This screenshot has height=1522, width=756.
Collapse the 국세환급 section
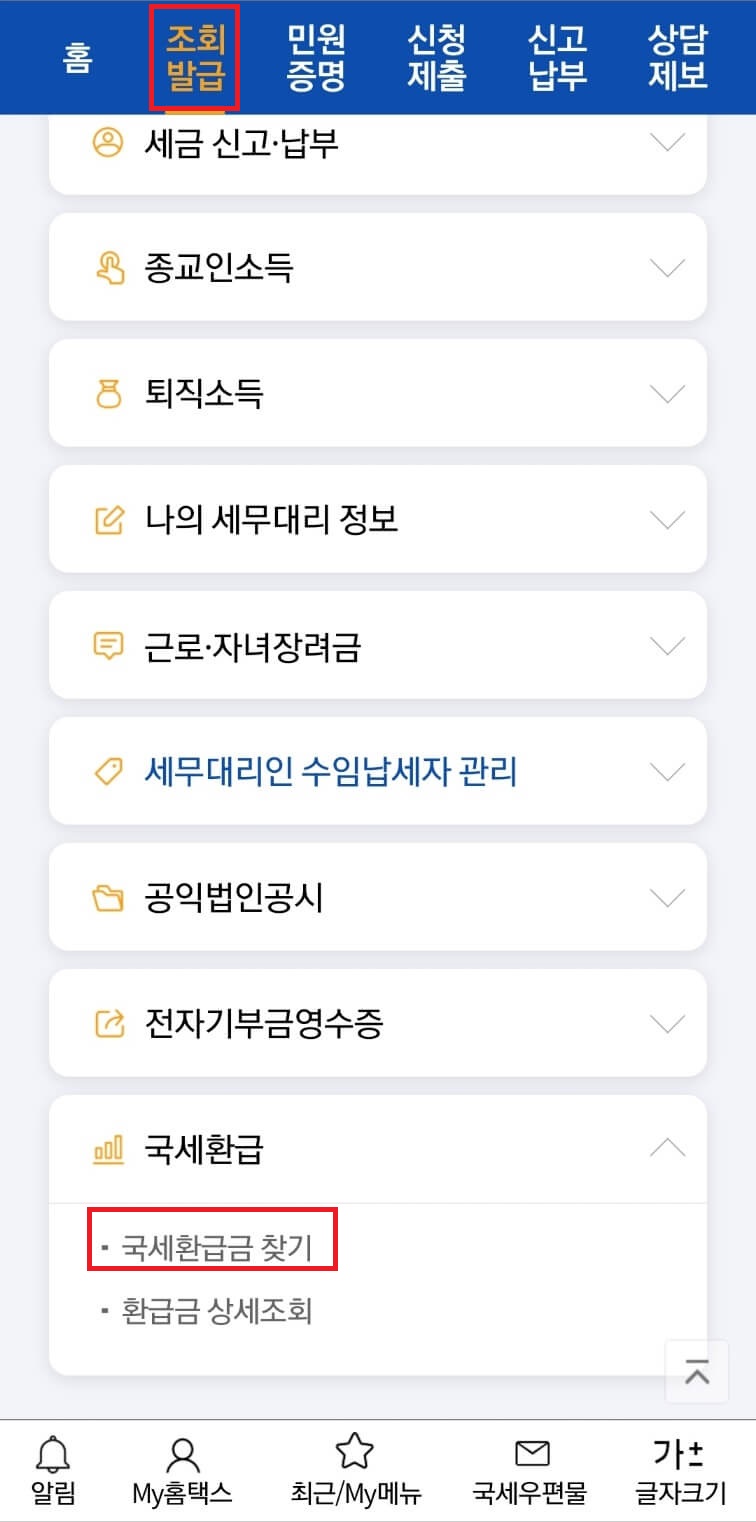[x=667, y=1149]
